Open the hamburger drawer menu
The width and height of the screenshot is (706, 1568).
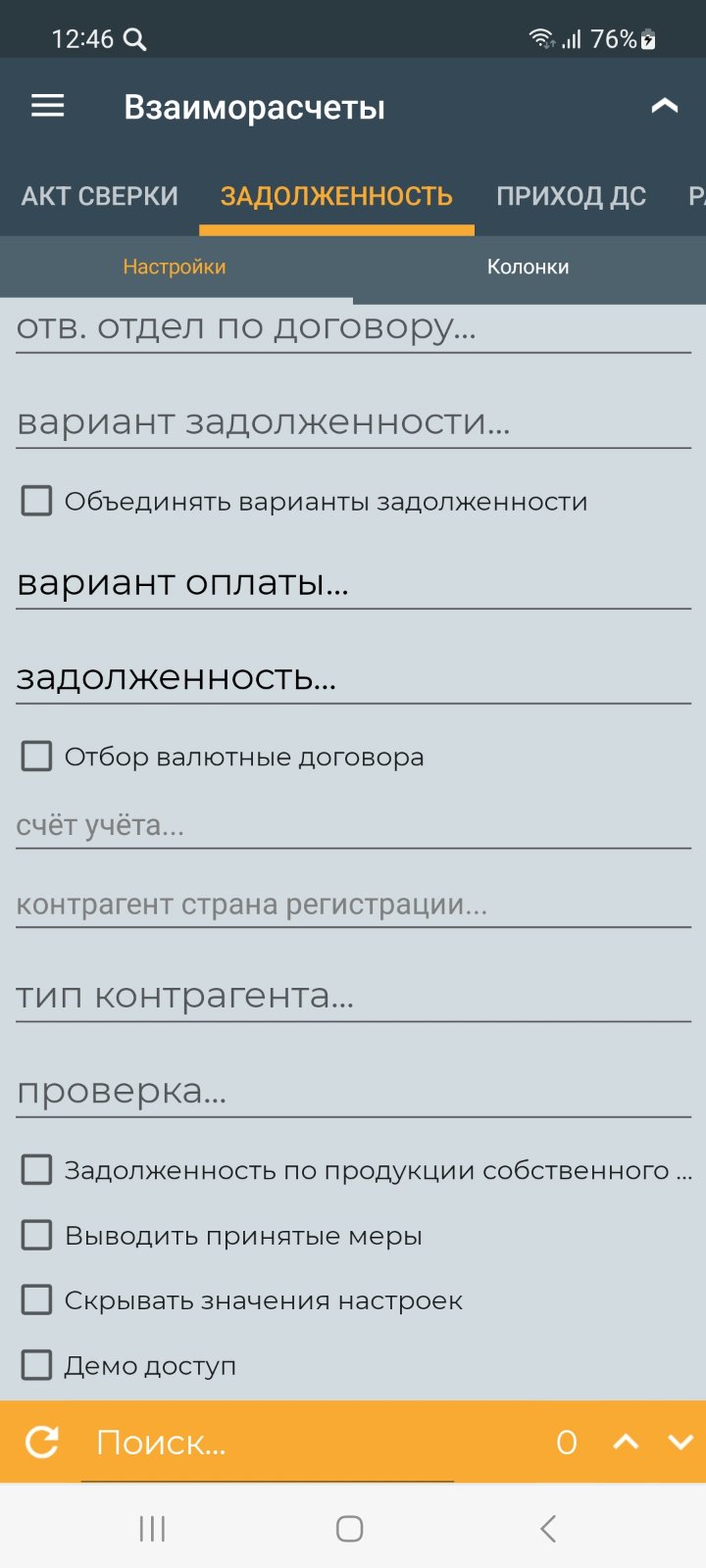click(x=48, y=106)
